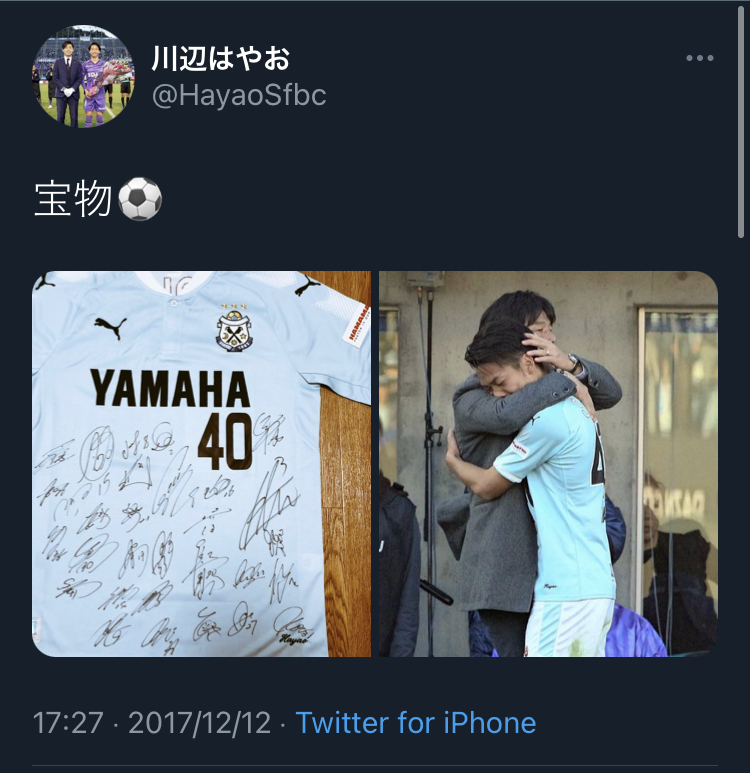
Task: Open the signed Yamaha jersey photo
Action: [x=201, y=464]
